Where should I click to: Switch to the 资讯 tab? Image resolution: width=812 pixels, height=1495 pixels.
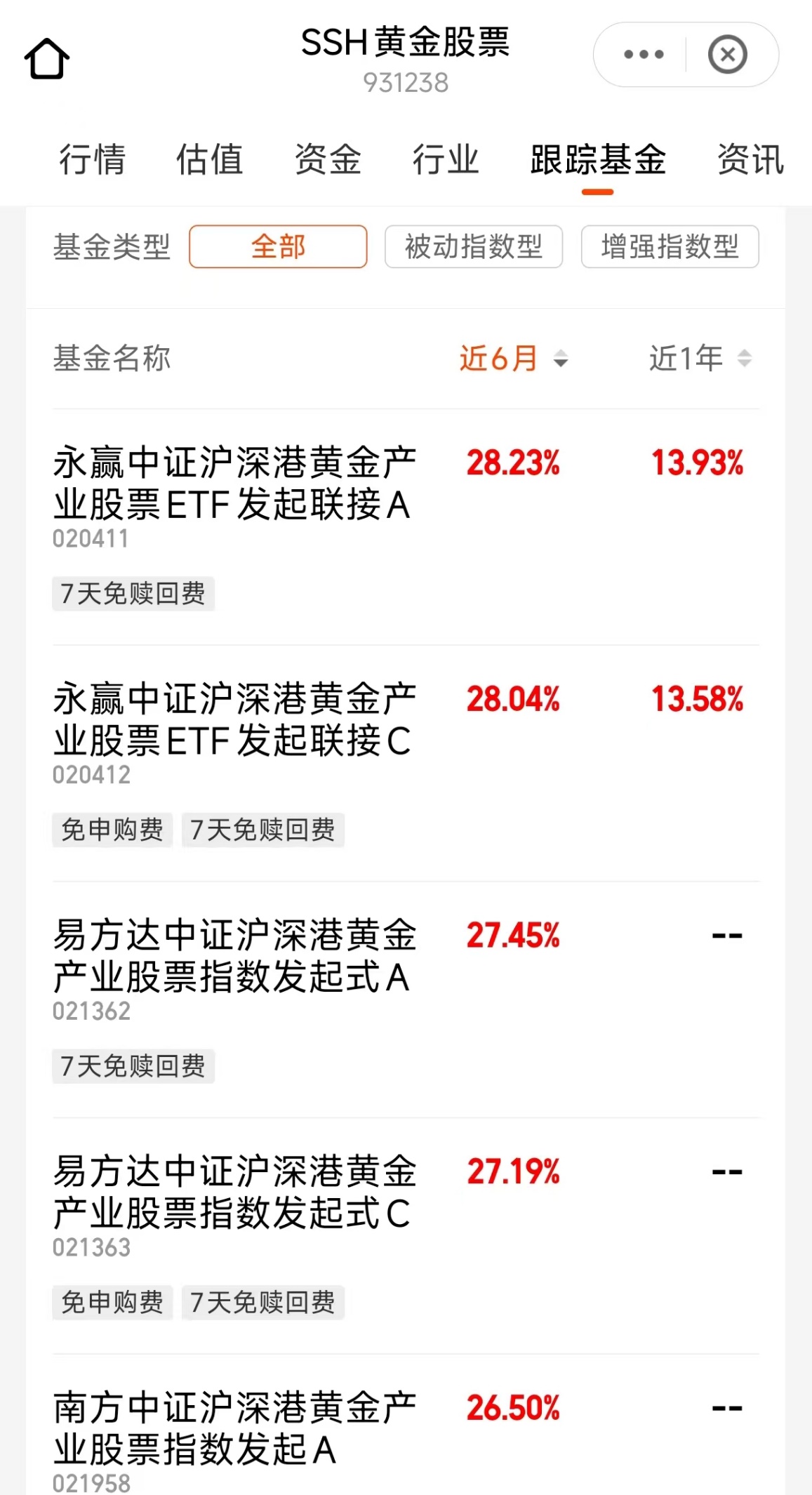750,159
